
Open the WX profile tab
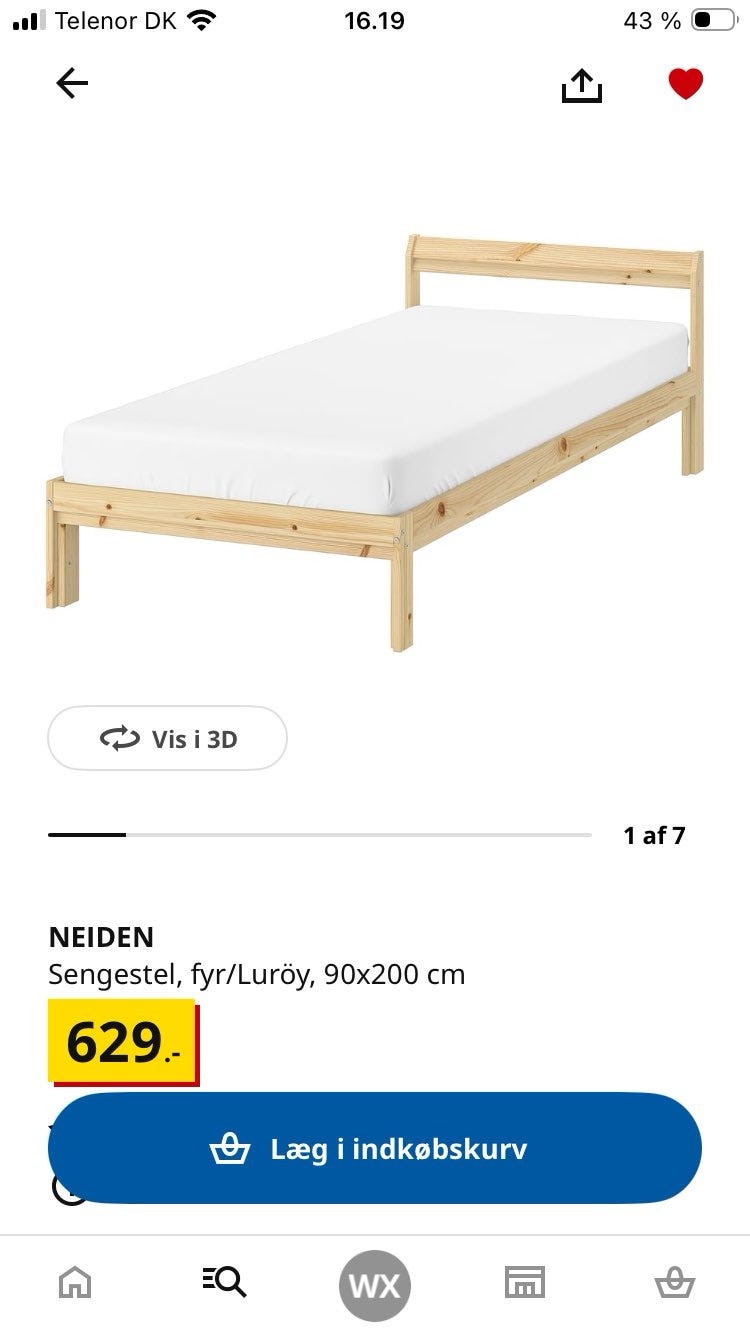tap(375, 1285)
